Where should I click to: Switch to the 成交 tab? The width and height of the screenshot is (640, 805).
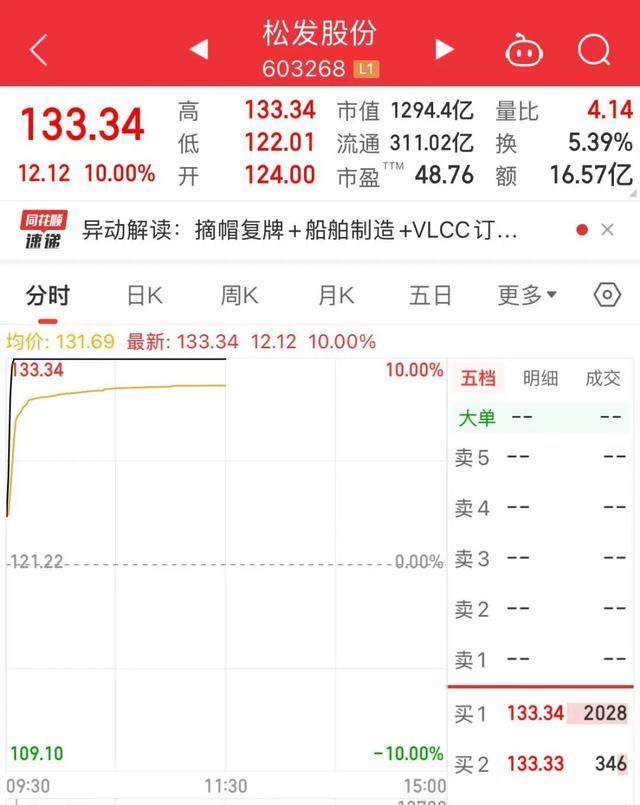click(x=602, y=378)
